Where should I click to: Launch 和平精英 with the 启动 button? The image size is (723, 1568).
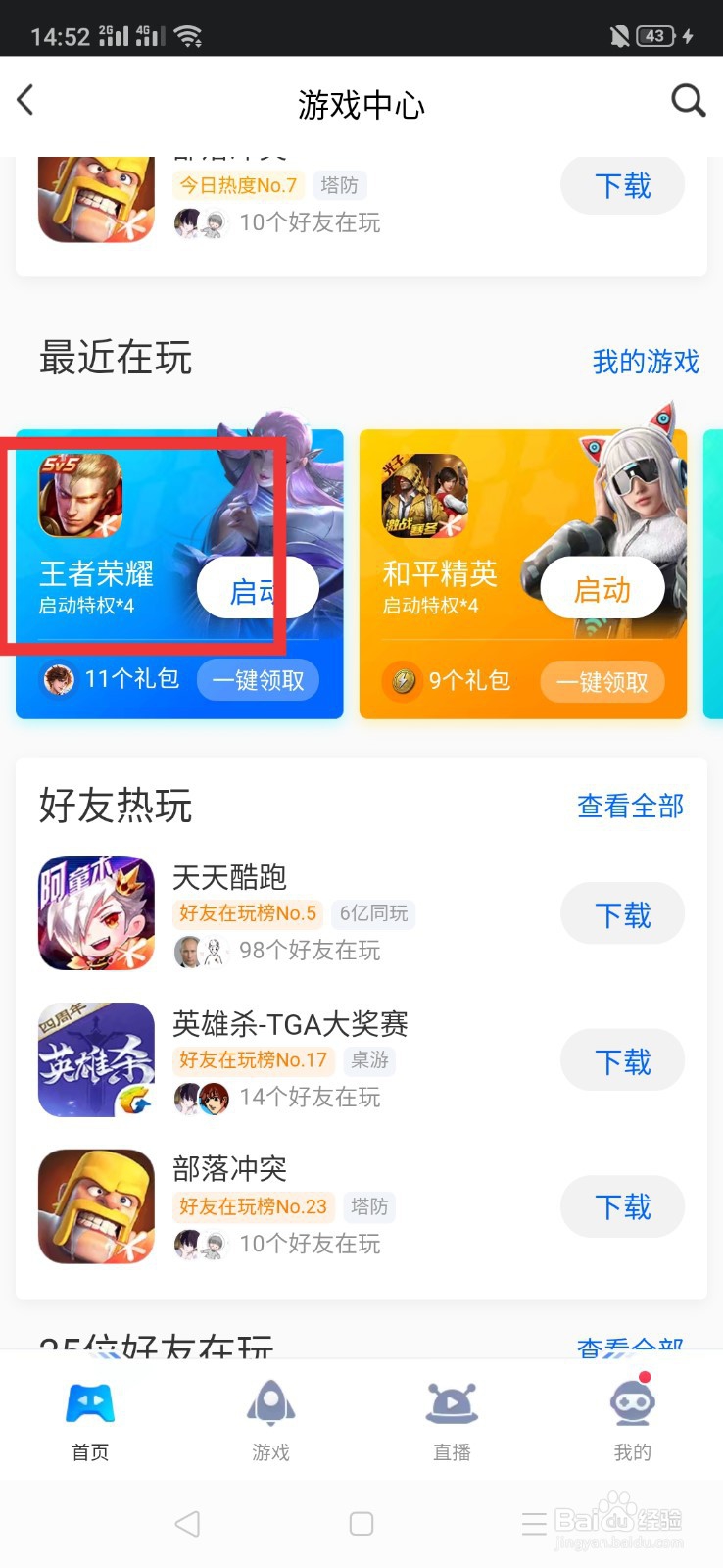(x=602, y=589)
